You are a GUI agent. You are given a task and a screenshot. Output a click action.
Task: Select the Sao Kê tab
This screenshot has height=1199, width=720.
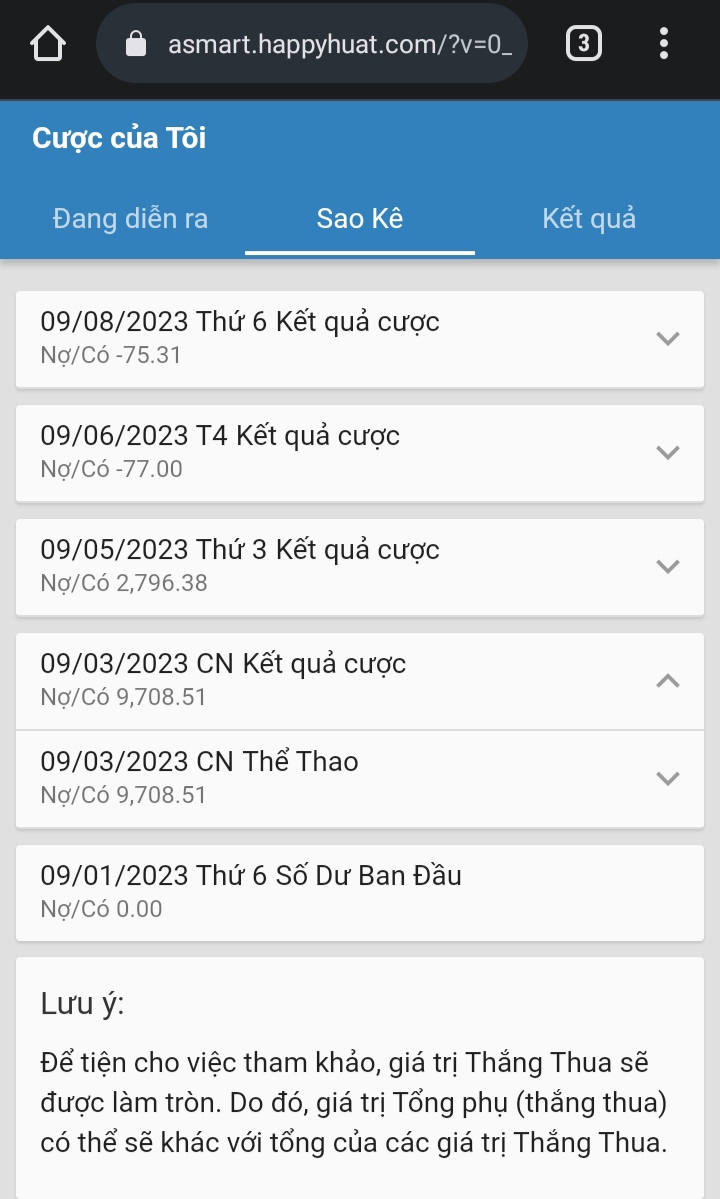click(360, 219)
